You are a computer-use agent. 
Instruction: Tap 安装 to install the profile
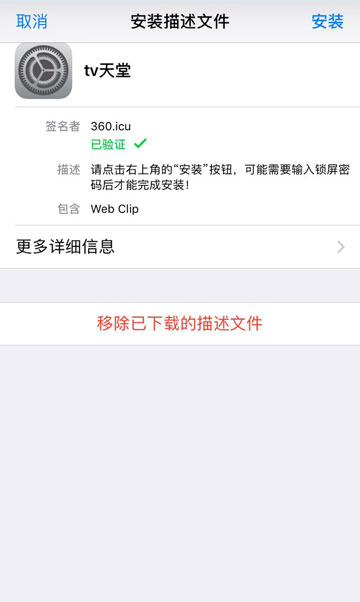click(327, 22)
